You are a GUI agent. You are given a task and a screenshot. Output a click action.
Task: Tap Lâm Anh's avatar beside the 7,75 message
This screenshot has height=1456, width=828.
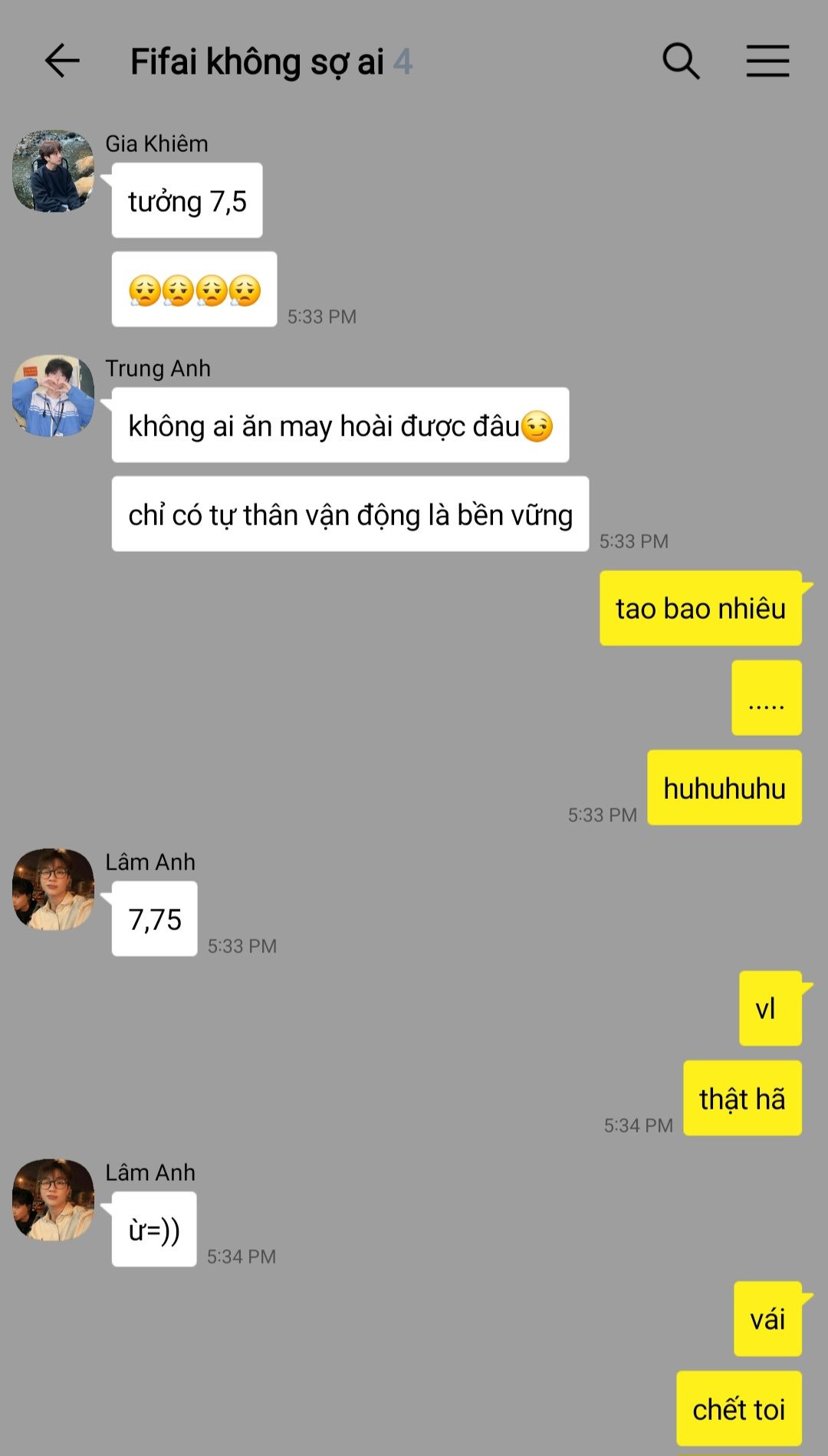point(53,889)
